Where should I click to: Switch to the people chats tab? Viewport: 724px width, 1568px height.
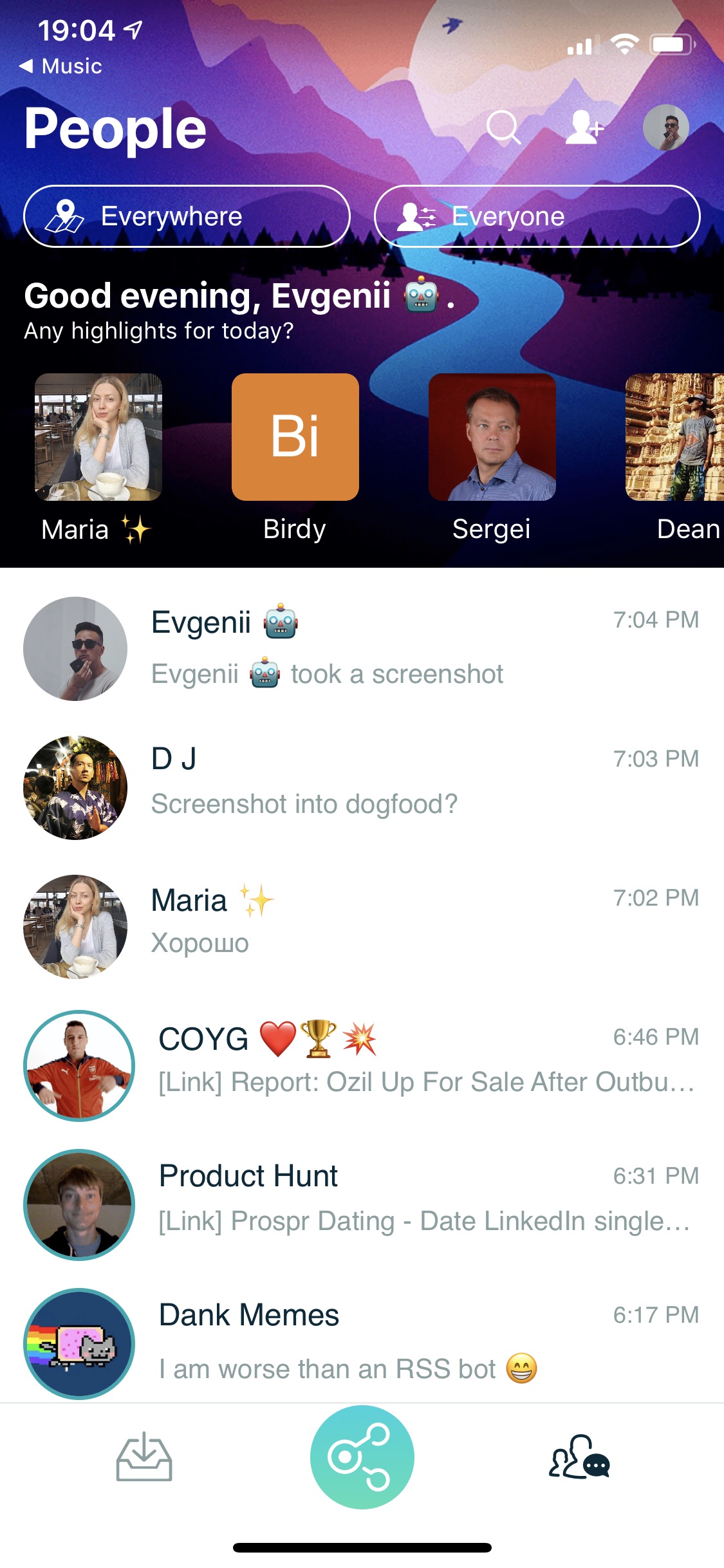coord(579,1457)
